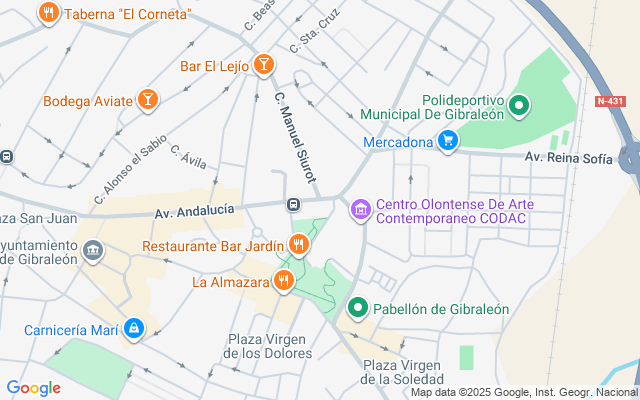Open the Ayuntamiento de Gibraleón town hall pin
This screenshot has width=640, height=400.
pyautogui.click(x=93, y=249)
